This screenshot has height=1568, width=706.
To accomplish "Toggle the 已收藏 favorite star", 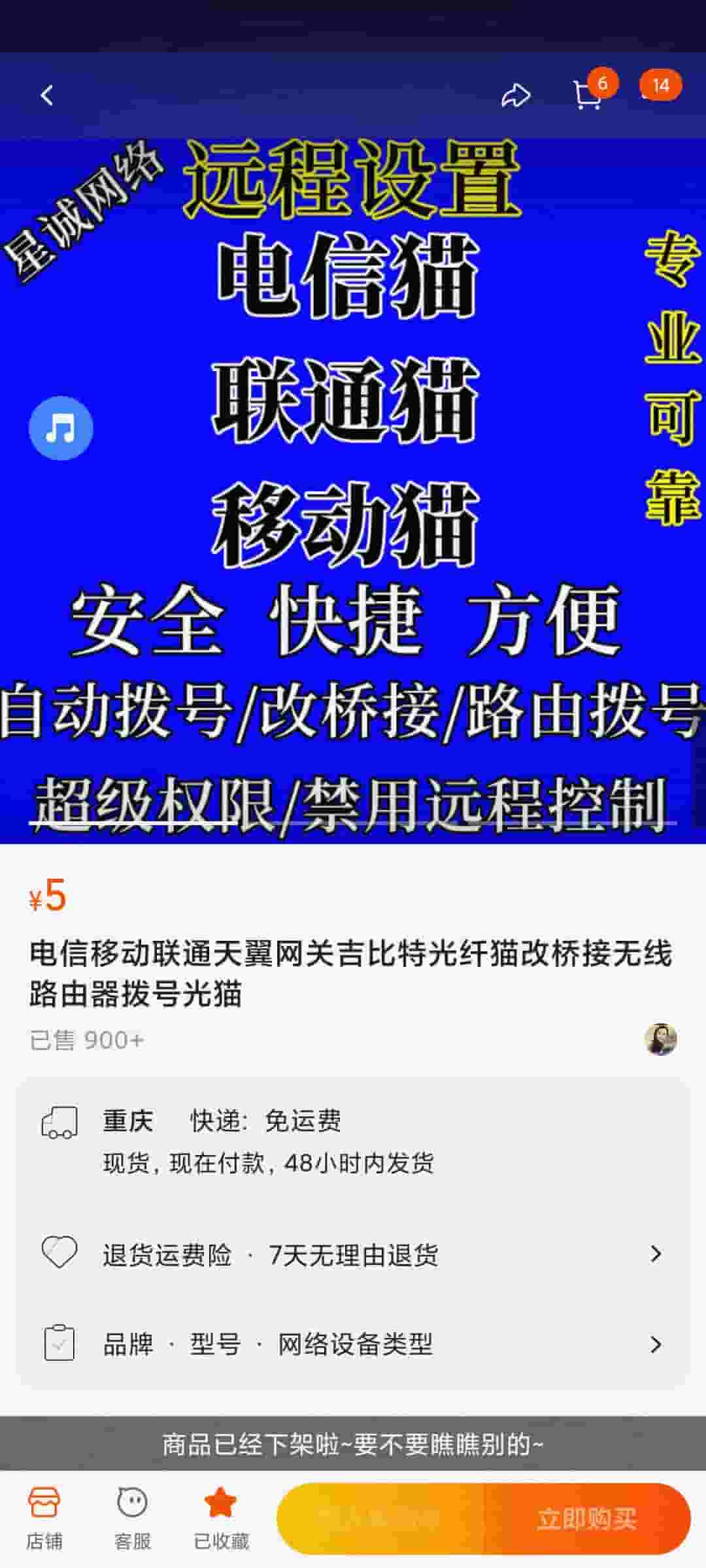I will click(x=221, y=1519).
